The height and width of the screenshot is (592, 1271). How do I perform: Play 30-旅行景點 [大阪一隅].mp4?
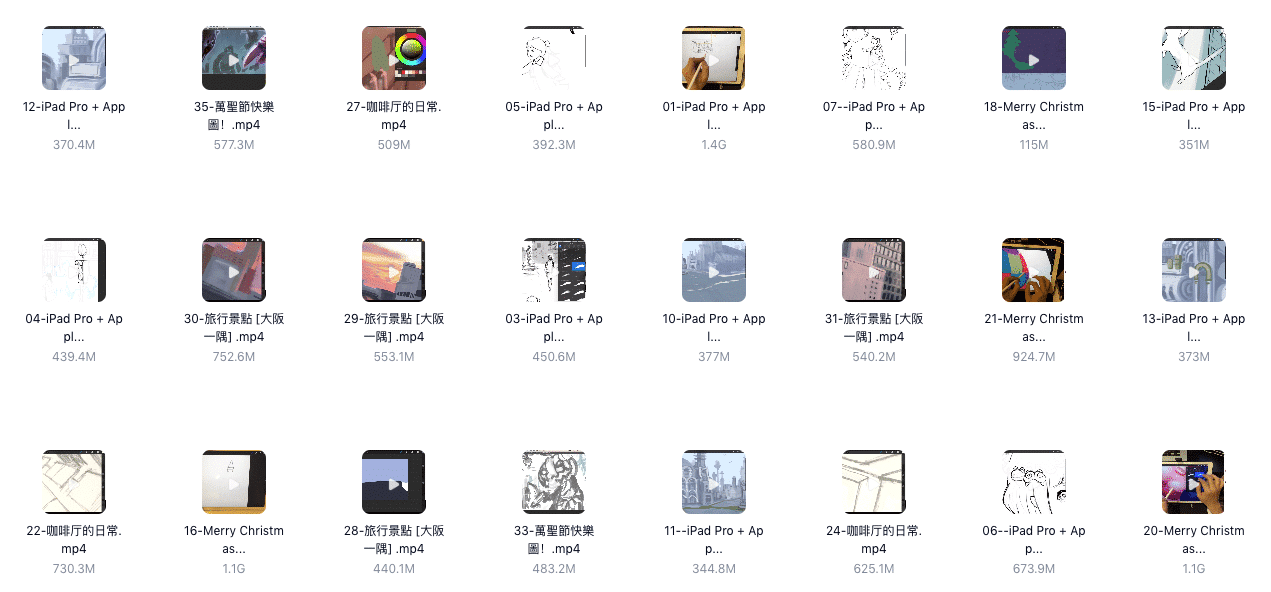(234, 271)
